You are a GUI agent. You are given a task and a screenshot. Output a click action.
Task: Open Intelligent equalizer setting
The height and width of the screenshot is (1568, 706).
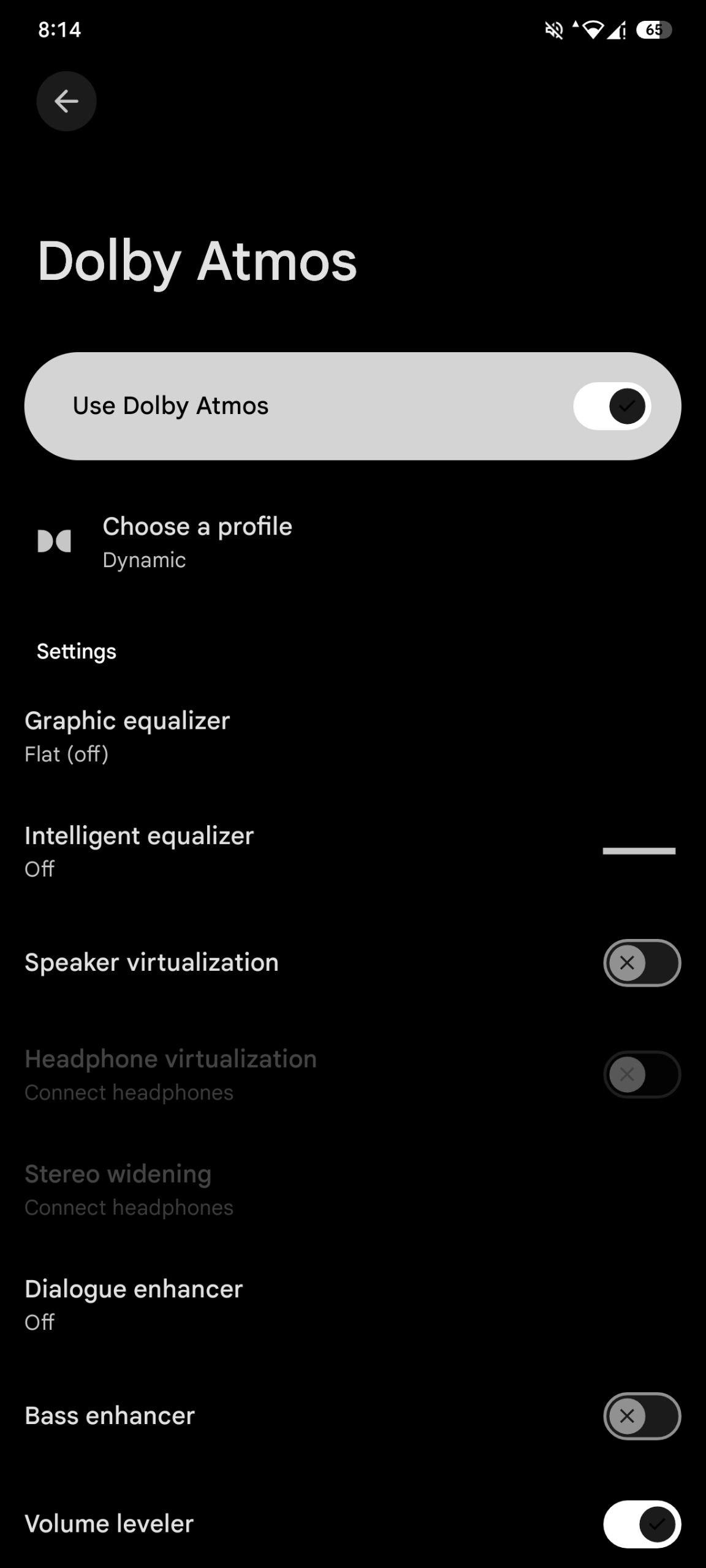[140, 851]
